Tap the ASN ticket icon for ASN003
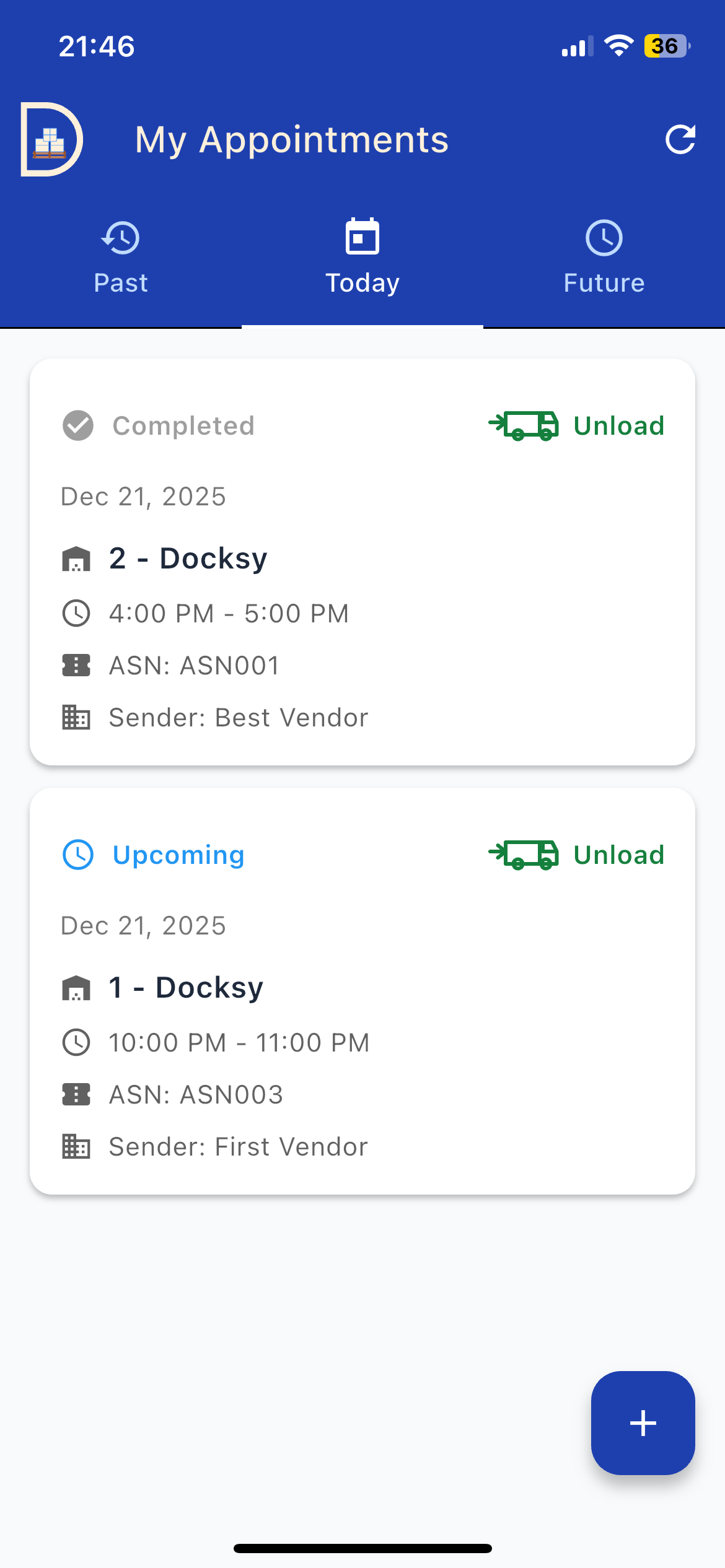This screenshot has height=1568, width=725. tap(76, 1094)
